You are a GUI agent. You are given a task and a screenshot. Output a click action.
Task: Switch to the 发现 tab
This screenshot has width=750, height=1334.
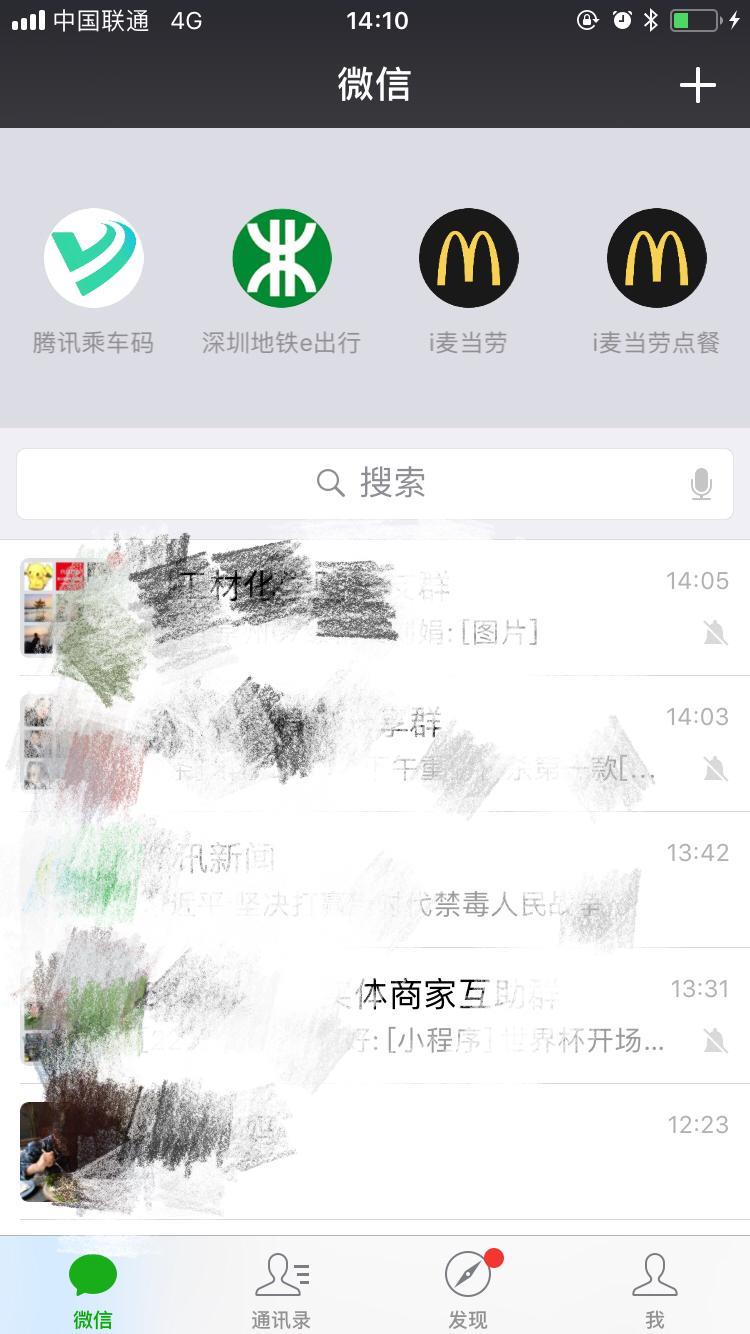click(x=468, y=1288)
